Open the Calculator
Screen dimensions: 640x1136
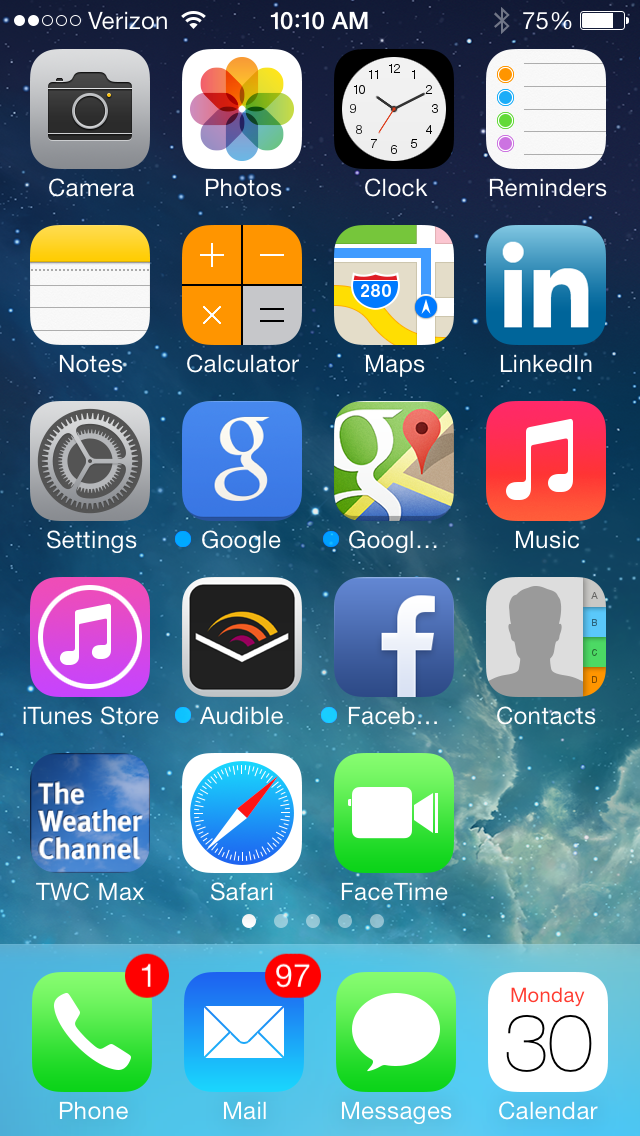coord(242,286)
